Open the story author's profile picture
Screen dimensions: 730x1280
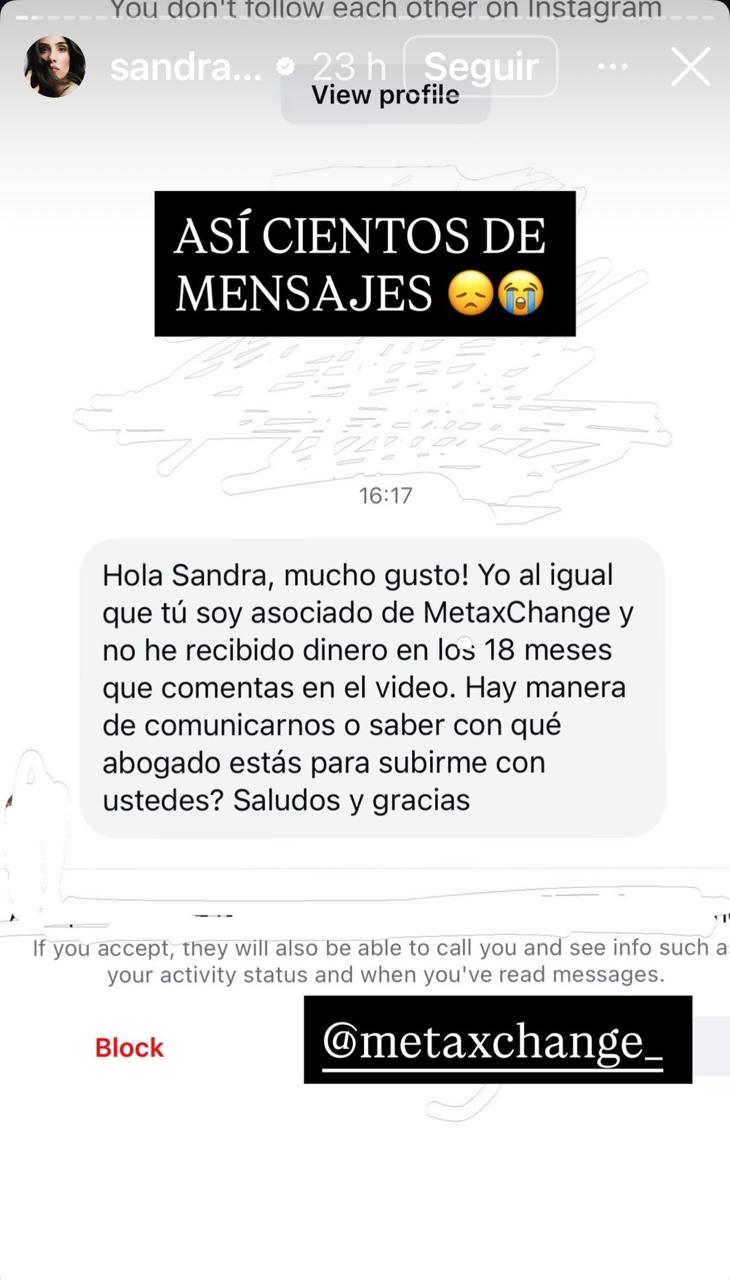point(55,67)
